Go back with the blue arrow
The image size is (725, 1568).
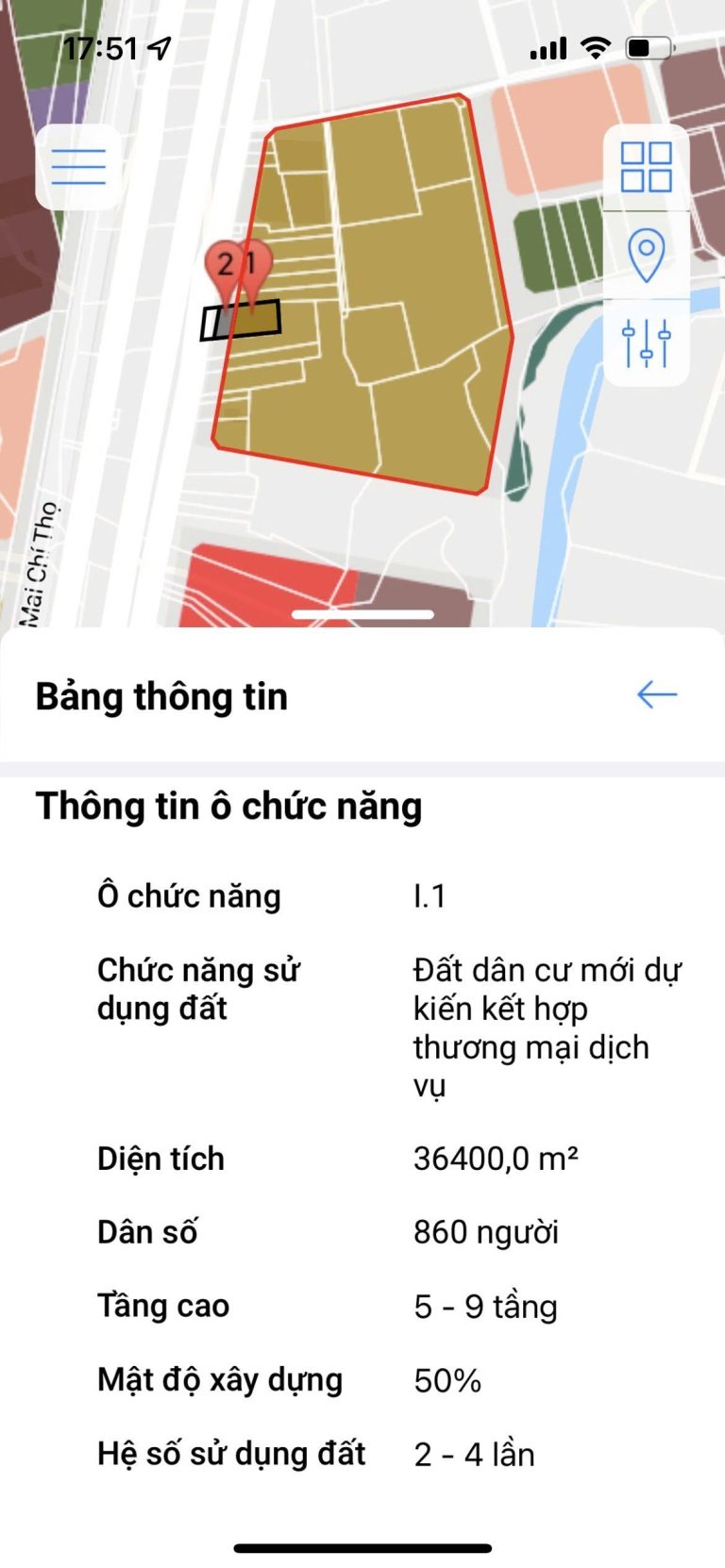coord(657,695)
